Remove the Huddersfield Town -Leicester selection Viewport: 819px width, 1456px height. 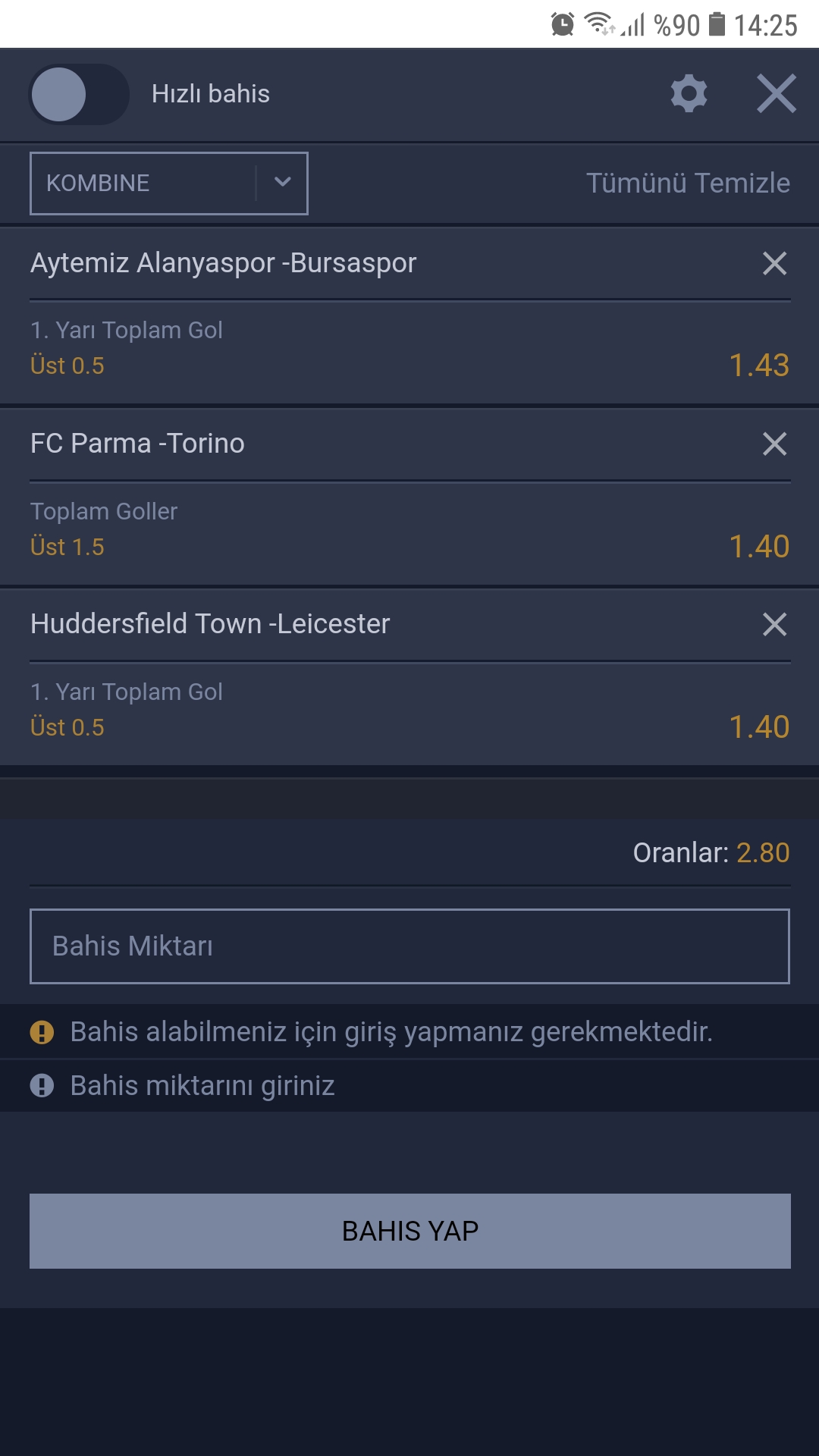774,624
